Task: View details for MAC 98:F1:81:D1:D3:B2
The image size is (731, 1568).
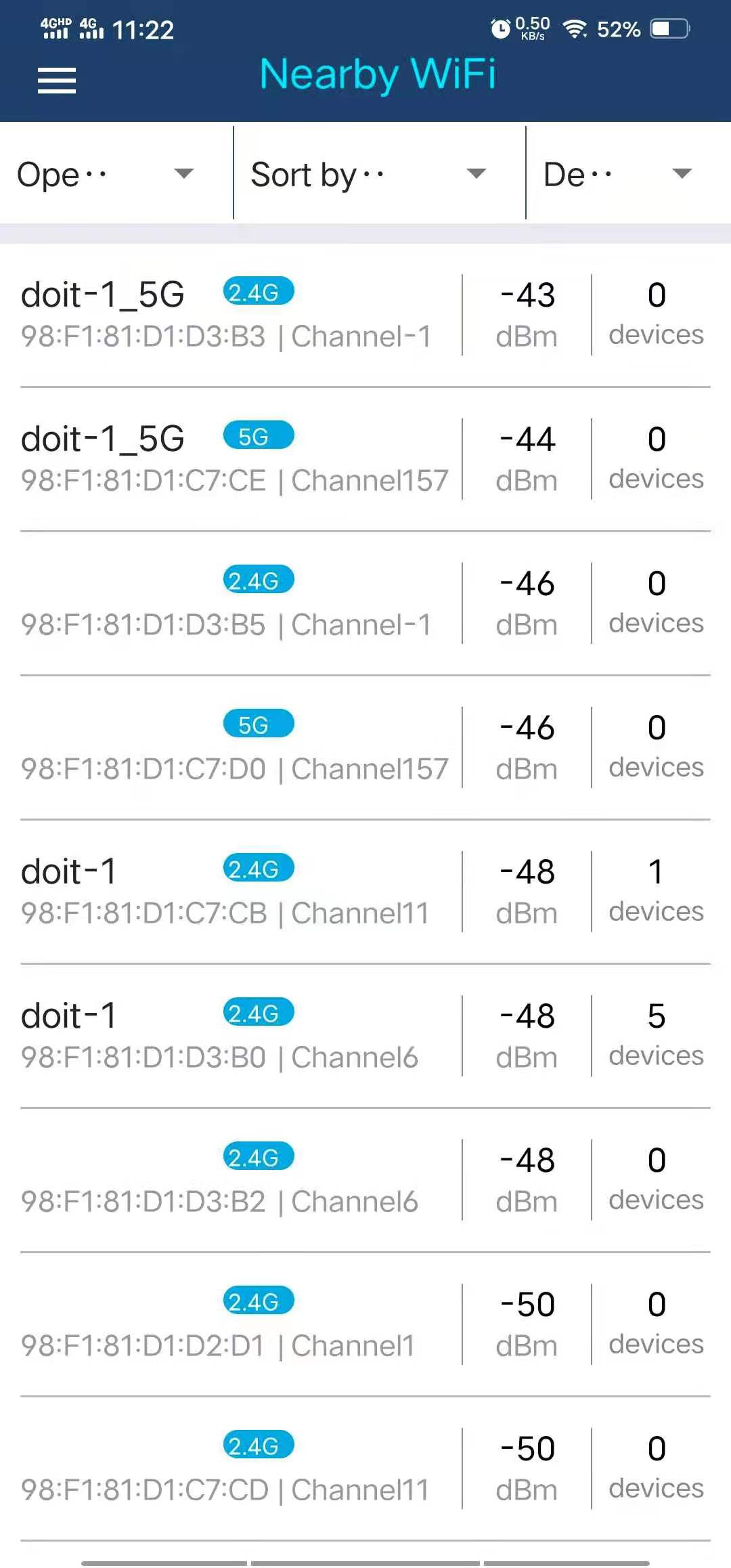Action: tap(365, 1180)
